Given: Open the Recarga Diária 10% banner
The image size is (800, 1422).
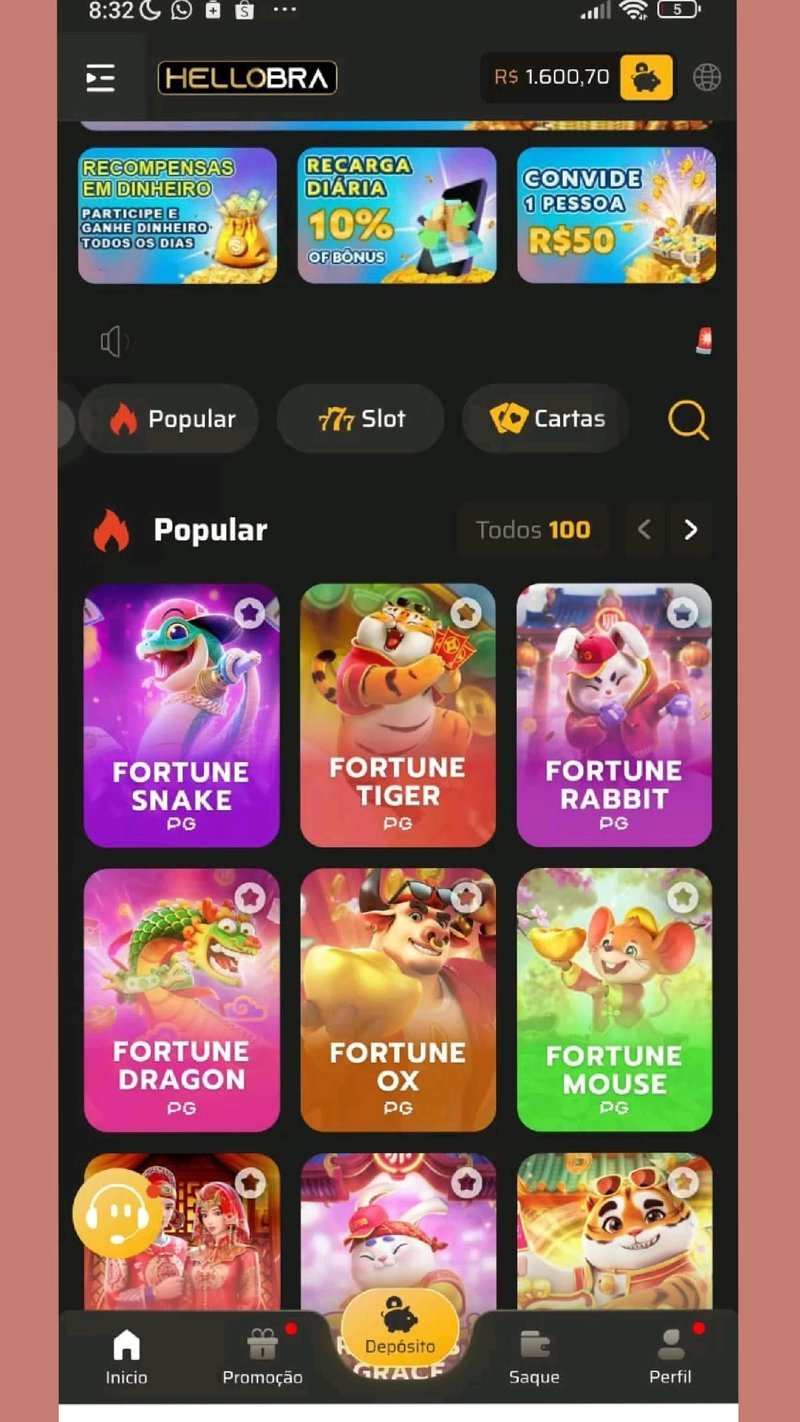Looking at the screenshot, I should [x=397, y=216].
